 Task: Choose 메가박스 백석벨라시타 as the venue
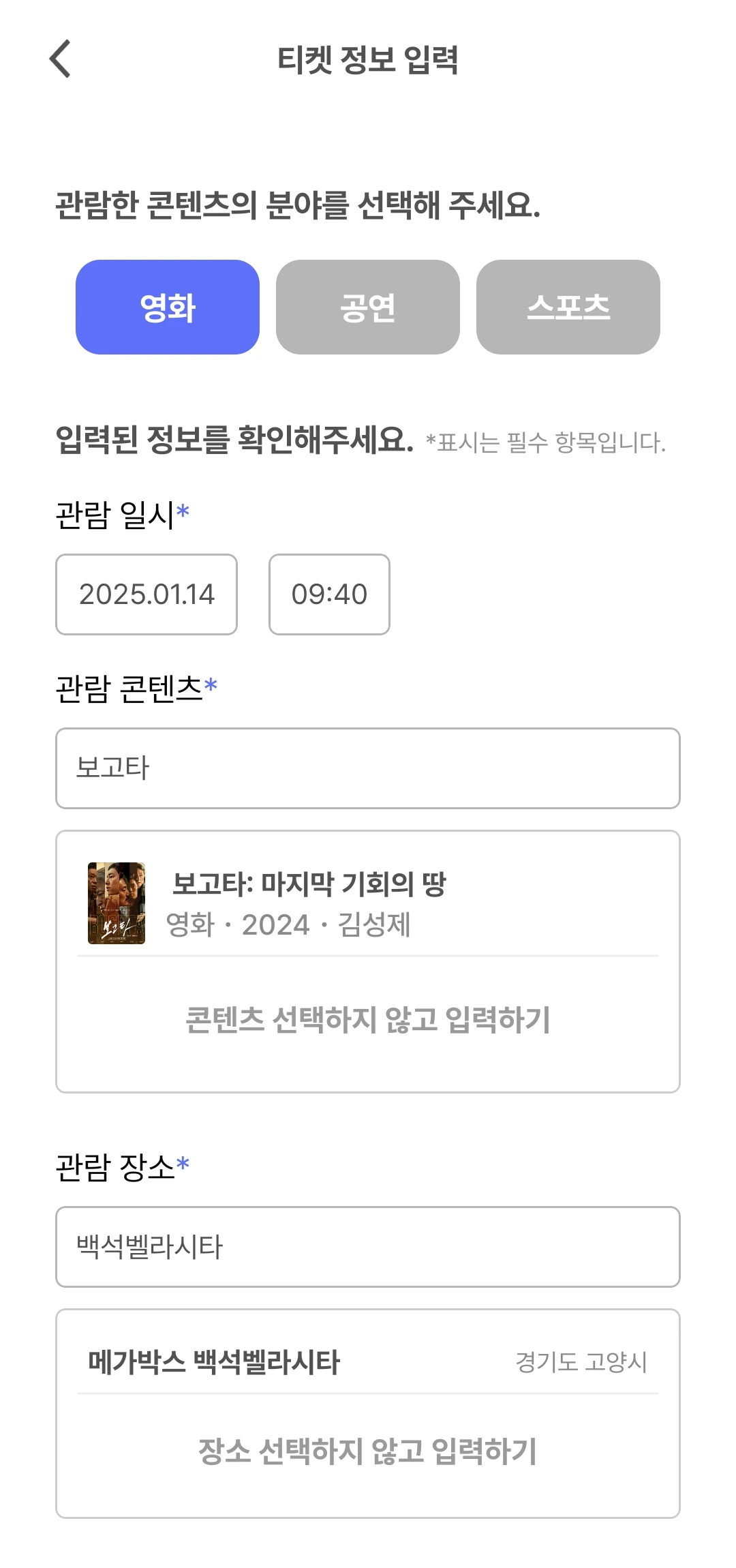[368, 1362]
